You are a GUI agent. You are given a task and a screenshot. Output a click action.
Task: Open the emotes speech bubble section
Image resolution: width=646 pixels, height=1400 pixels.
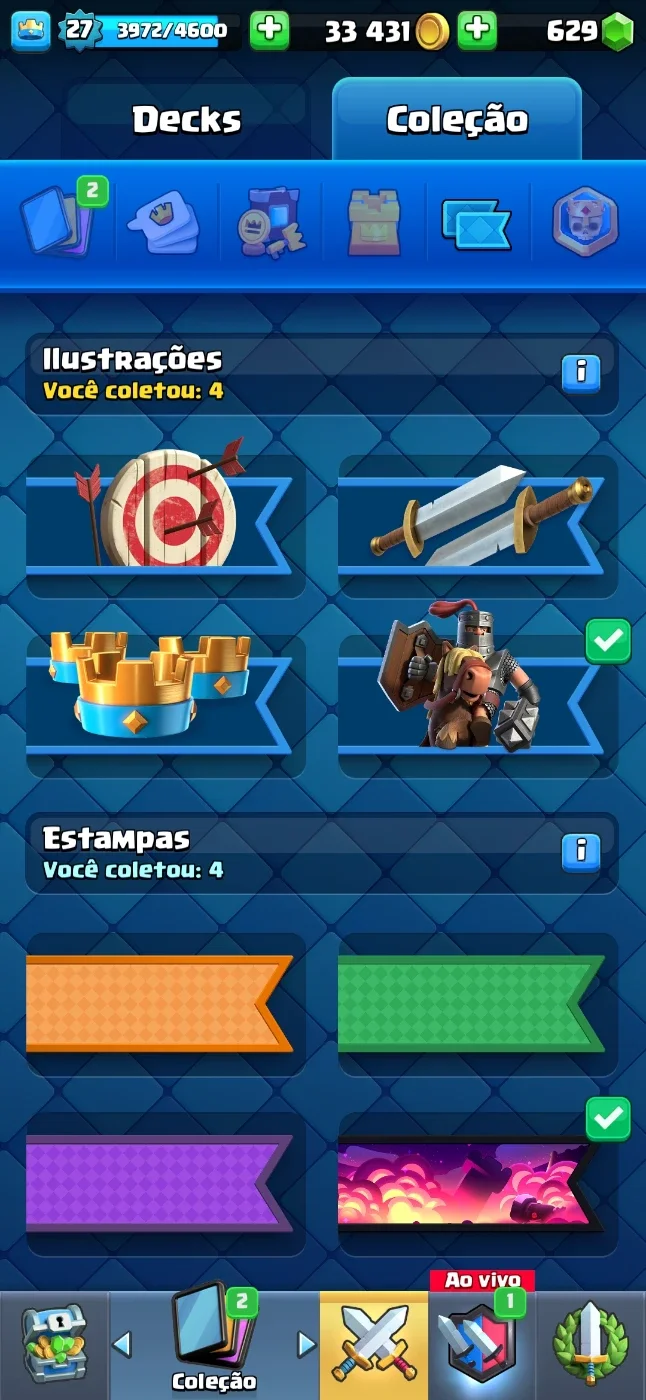[x=163, y=221]
